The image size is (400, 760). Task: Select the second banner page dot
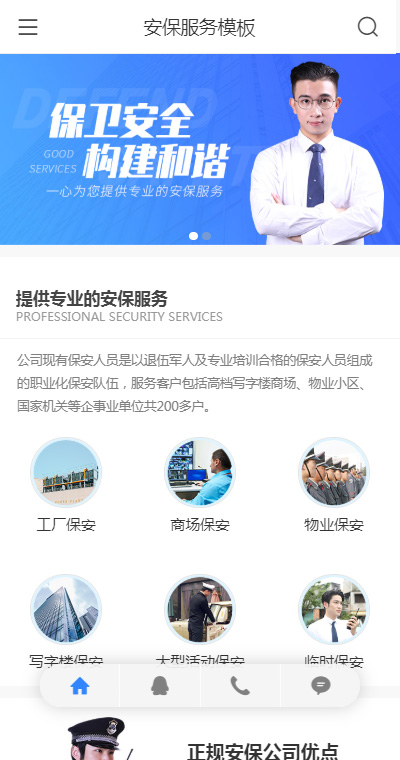(207, 236)
